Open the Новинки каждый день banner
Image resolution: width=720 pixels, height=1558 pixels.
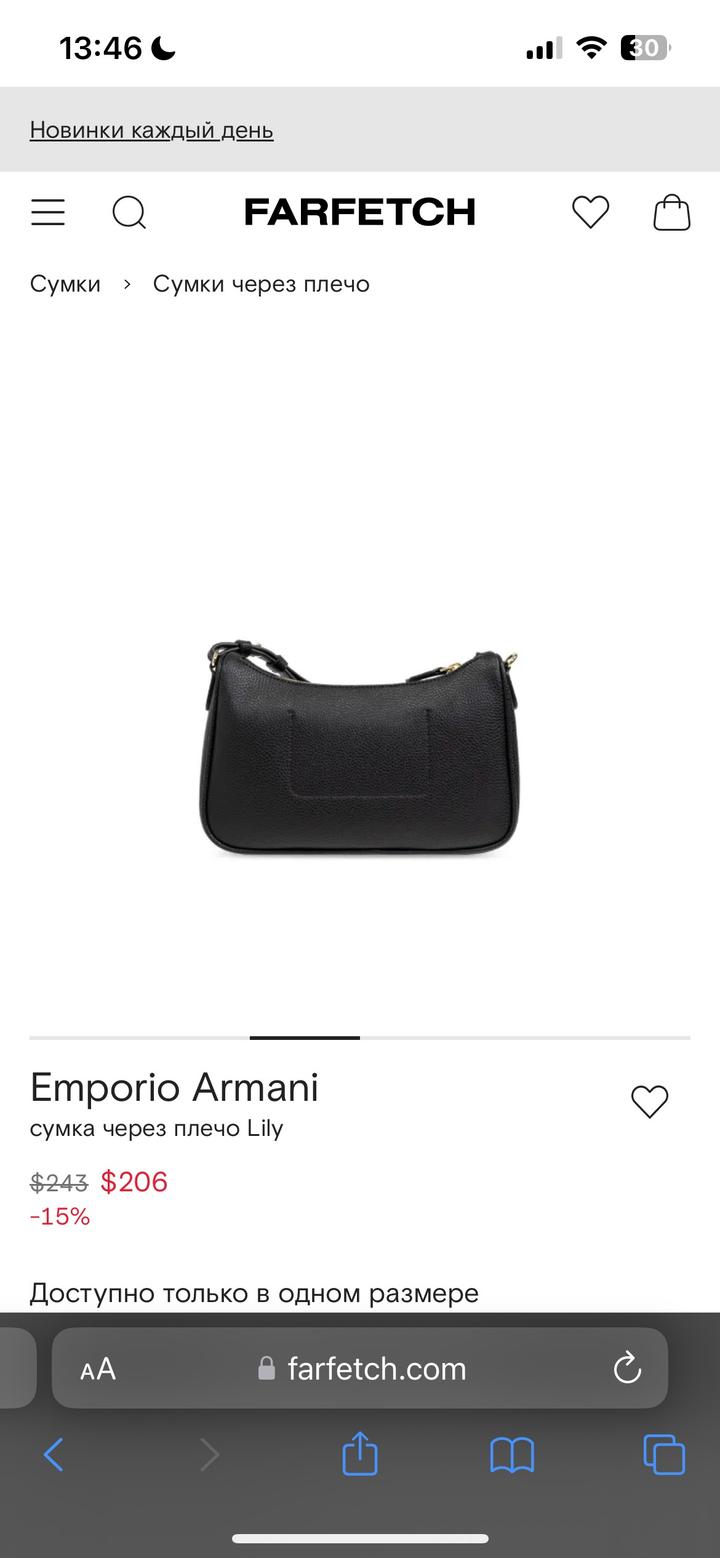pos(152,130)
